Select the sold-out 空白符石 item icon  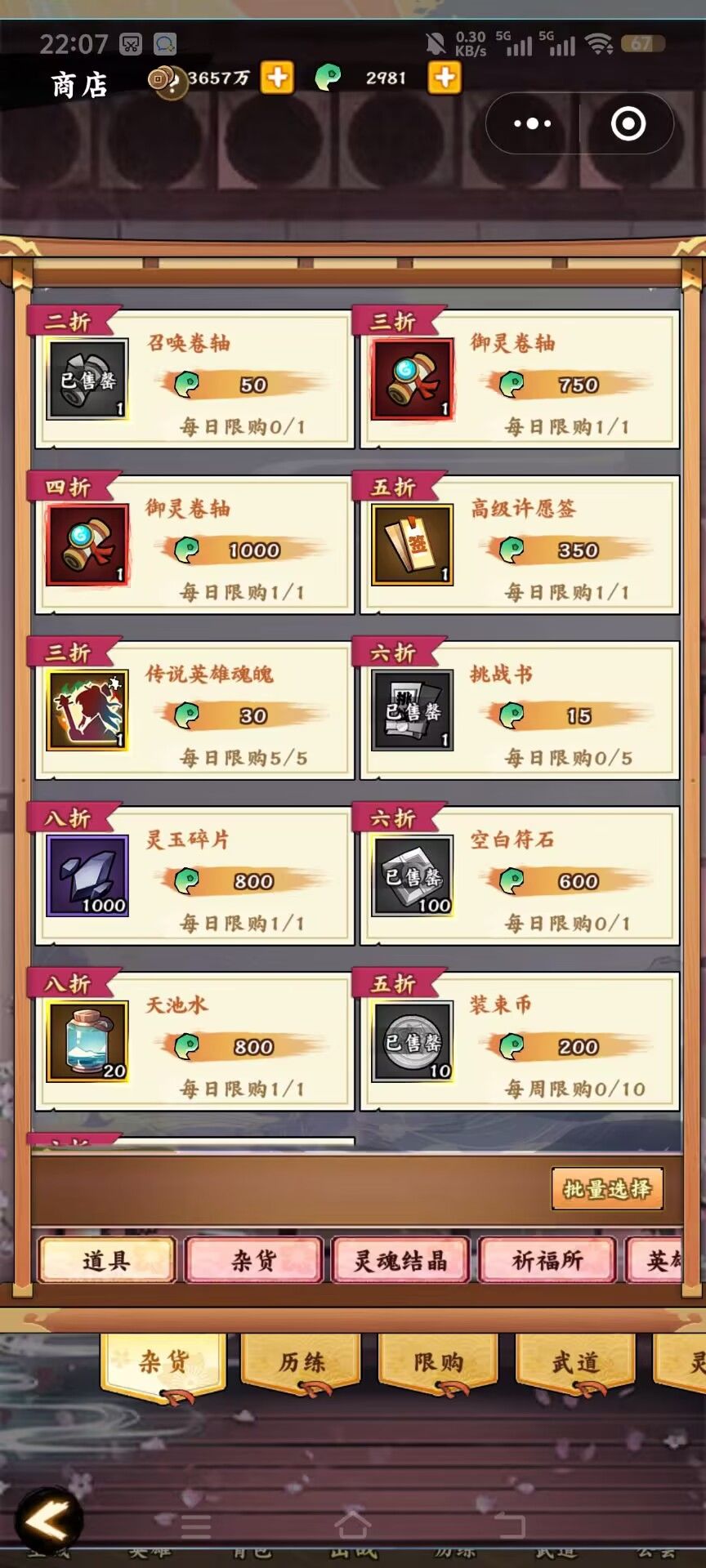point(411,875)
